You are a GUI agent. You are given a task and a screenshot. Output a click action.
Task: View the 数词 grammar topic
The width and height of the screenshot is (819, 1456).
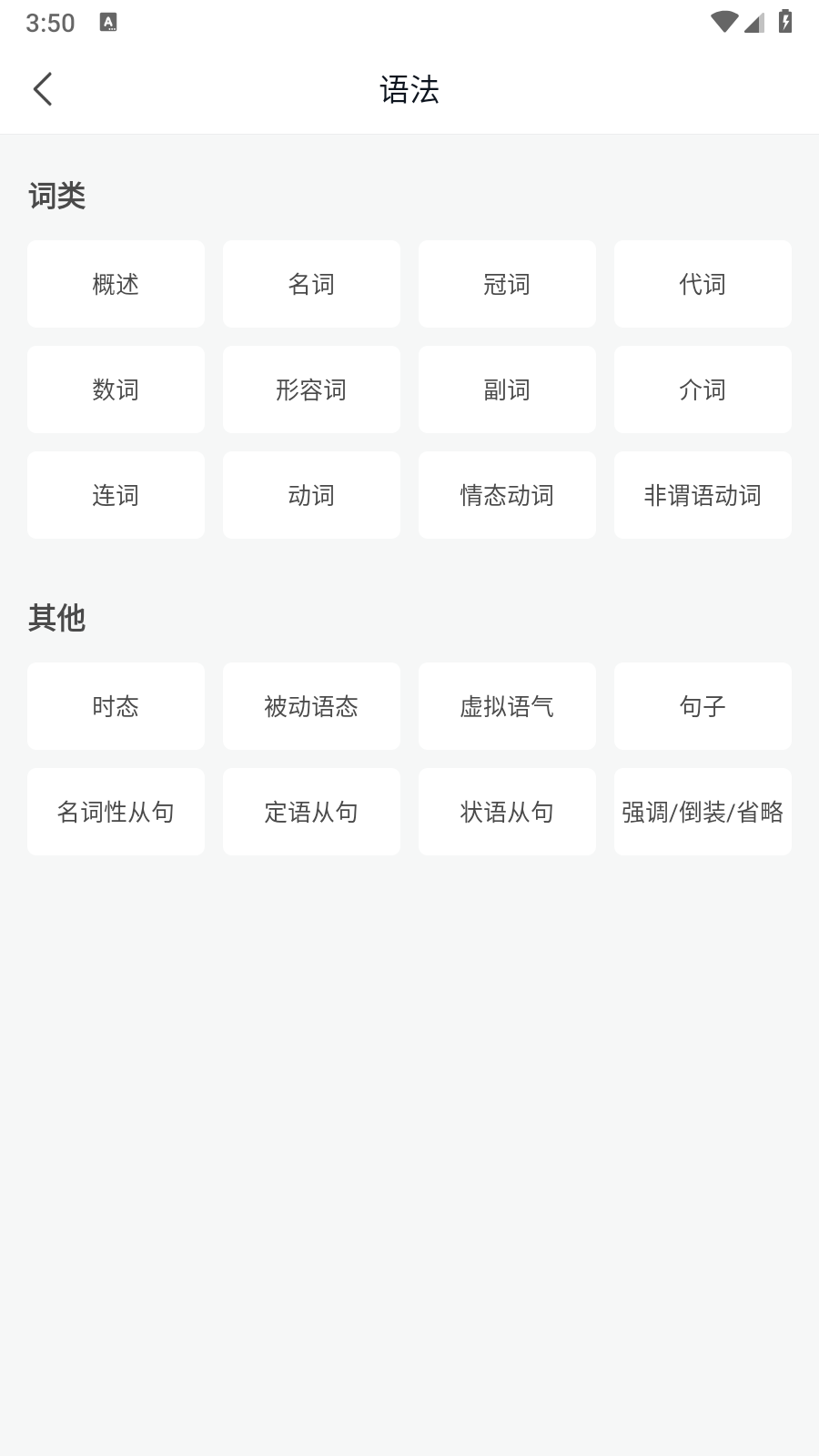116,389
